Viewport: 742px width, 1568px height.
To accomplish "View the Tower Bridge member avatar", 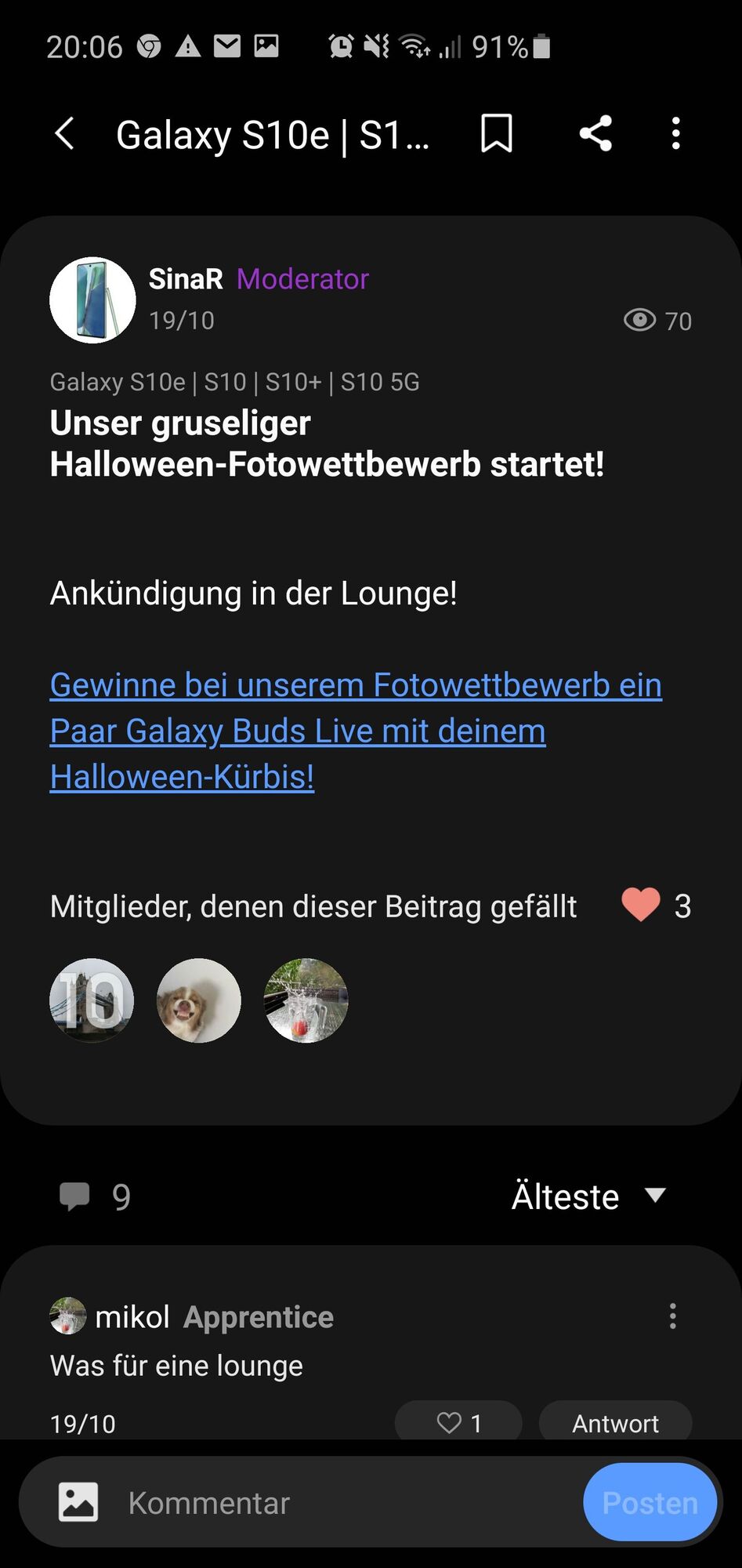I will click(92, 1000).
